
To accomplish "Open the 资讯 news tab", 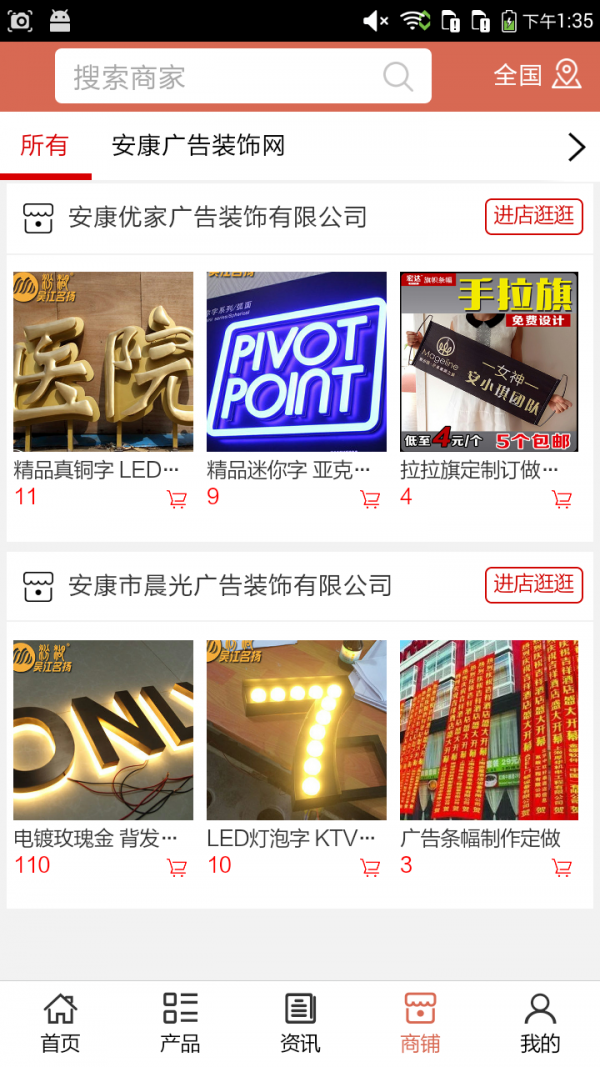I will click(x=300, y=1023).
